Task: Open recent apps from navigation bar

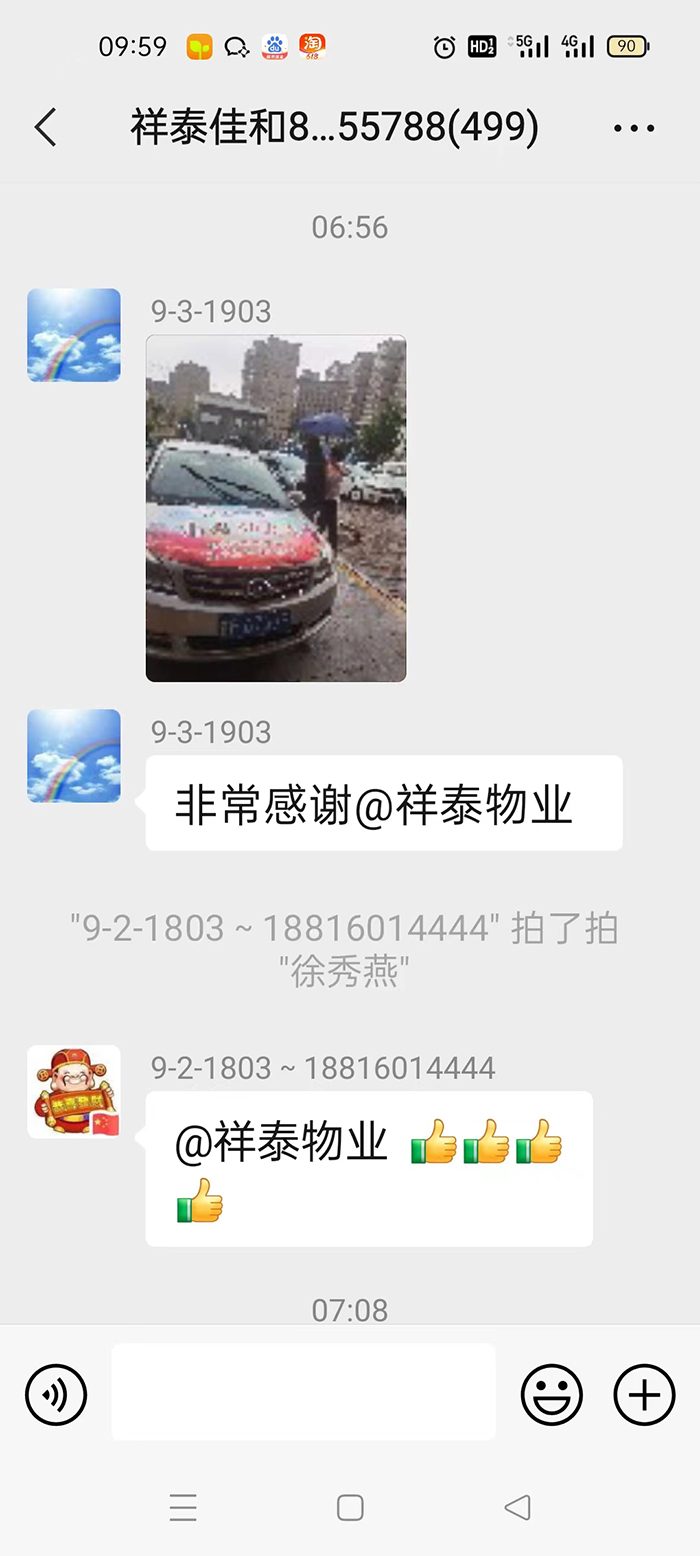Action: [x=183, y=1508]
